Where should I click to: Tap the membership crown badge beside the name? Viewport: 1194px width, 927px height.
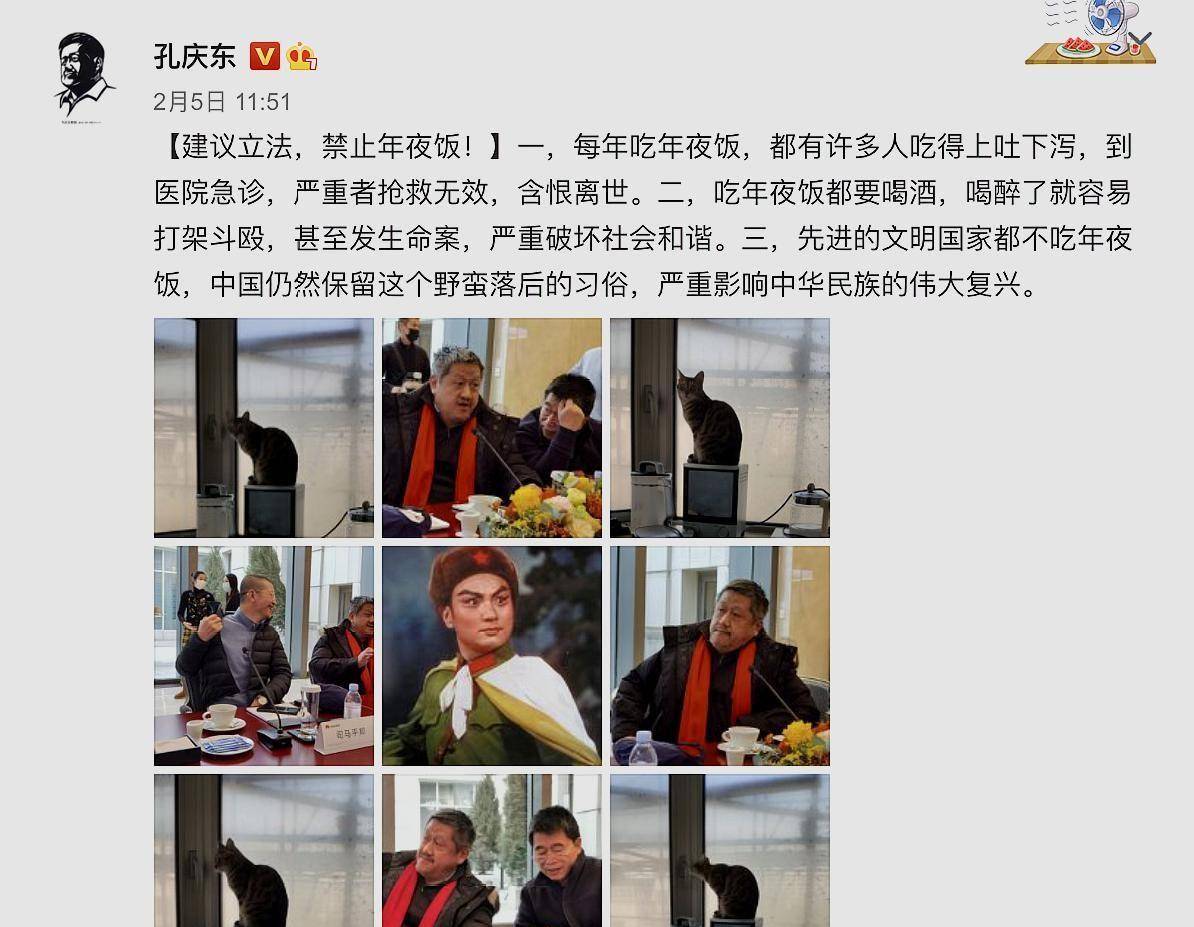301,57
